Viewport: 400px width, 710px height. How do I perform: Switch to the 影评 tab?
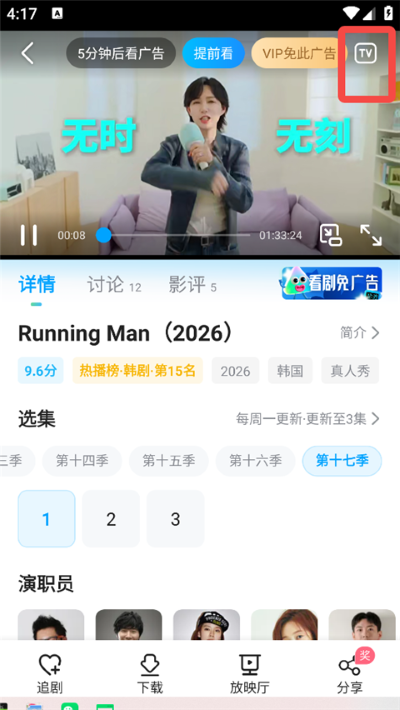point(193,284)
